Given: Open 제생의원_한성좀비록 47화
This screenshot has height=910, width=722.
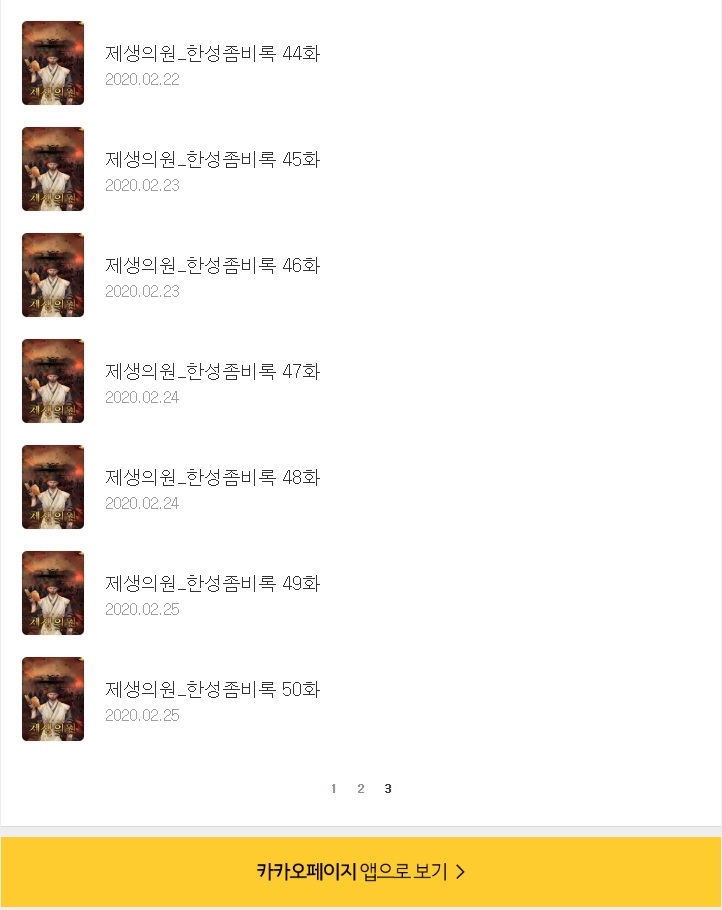Looking at the screenshot, I should (212, 371).
